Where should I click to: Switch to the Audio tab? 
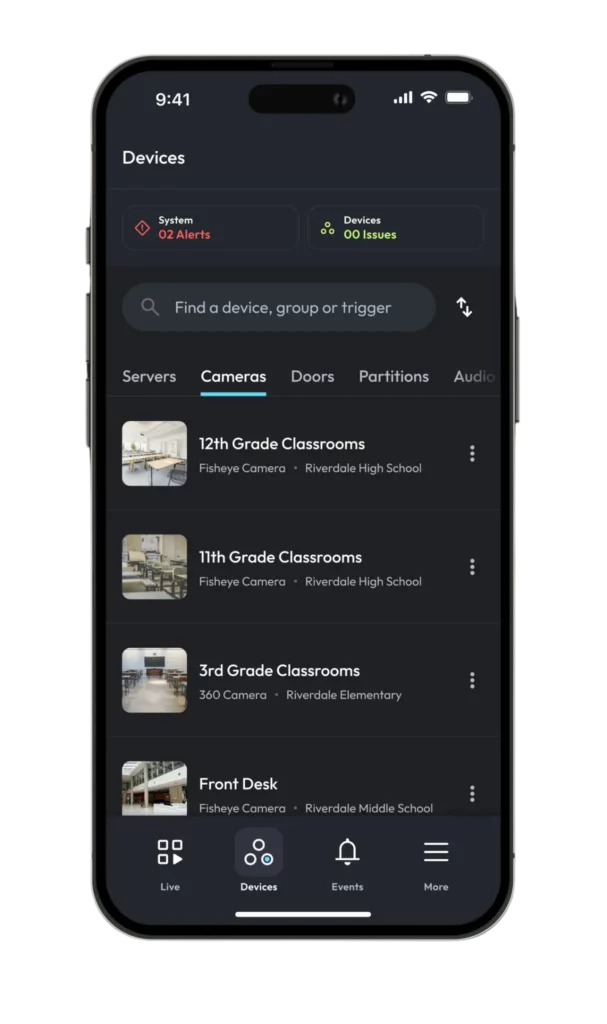(x=474, y=376)
